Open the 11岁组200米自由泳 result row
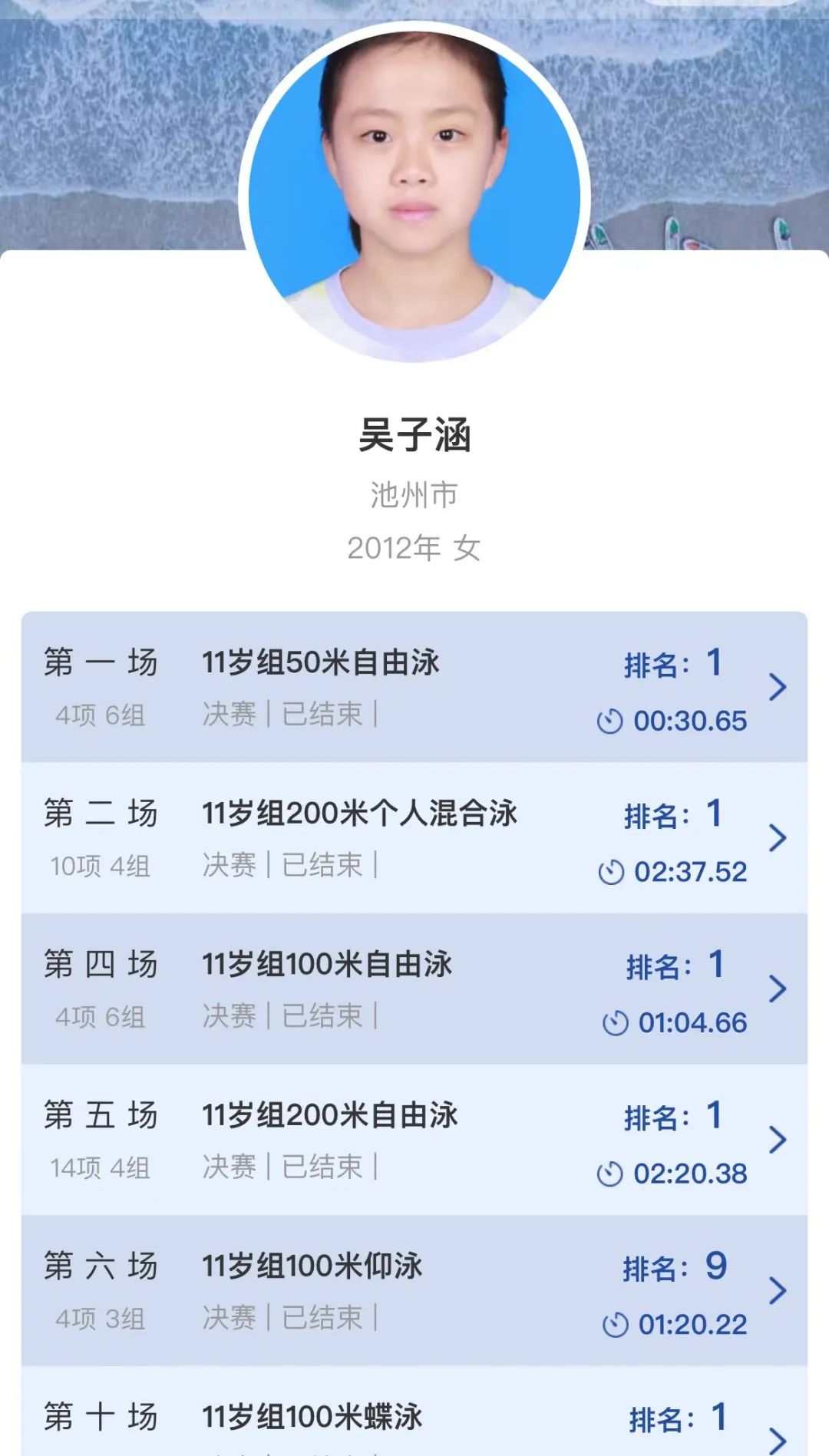Viewport: 829px width, 1456px height. click(414, 1140)
